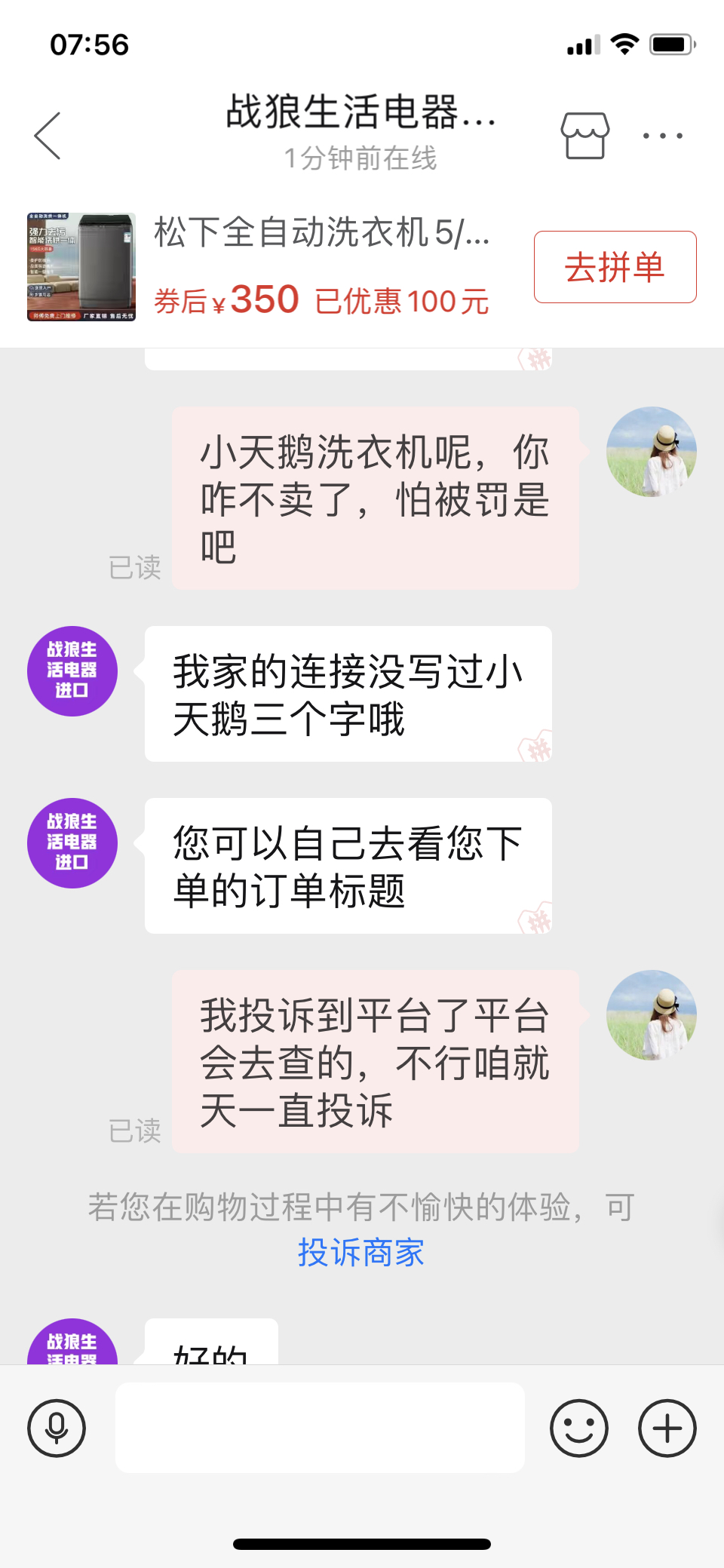
Task: Tap the message input text field
Action: pos(320,1428)
